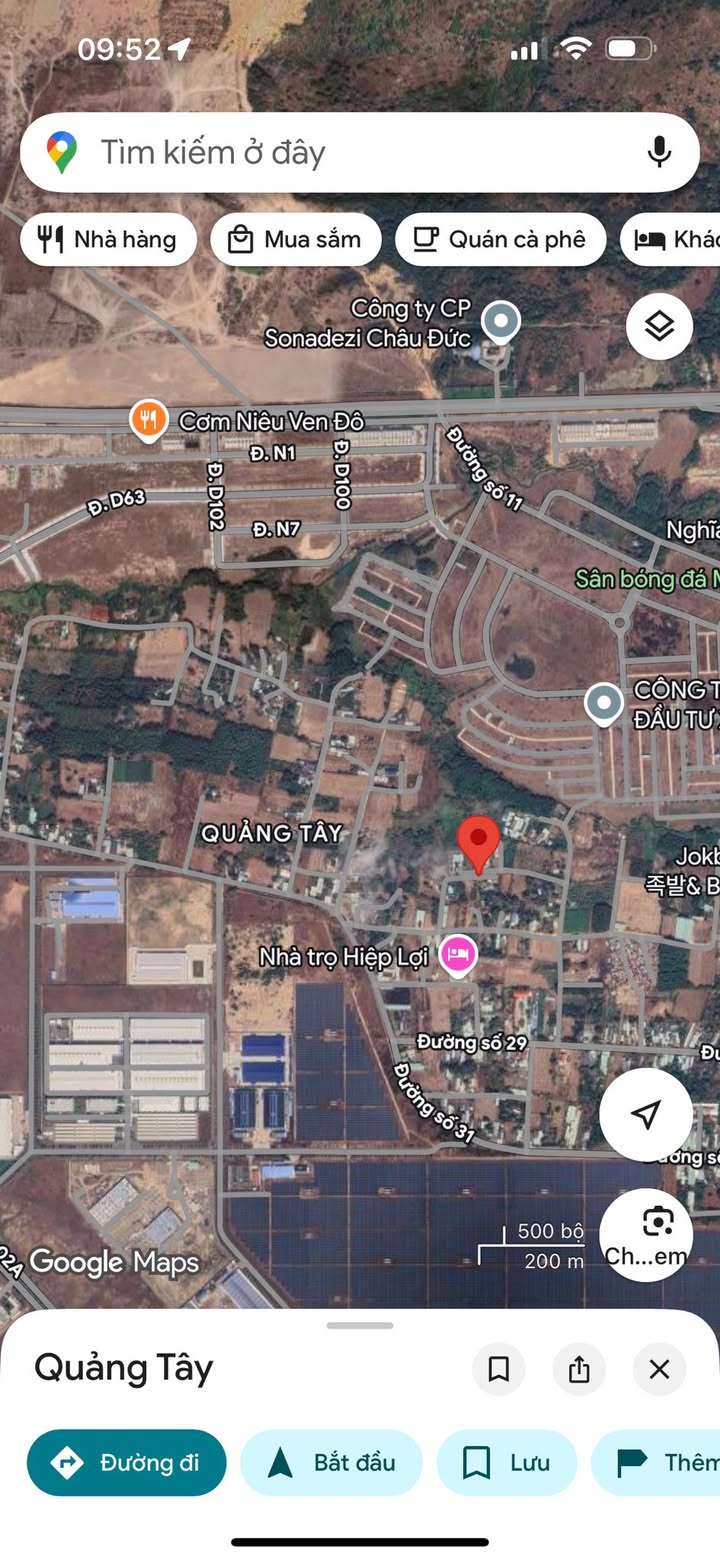
Task: Start voice search with the microphone
Action: click(x=658, y=153)
